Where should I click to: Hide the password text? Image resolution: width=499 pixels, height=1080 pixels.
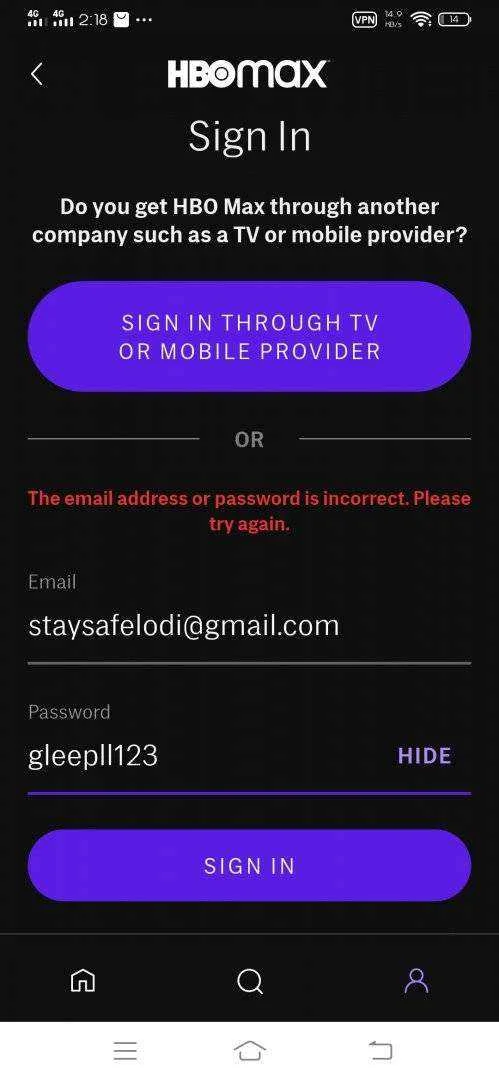coord(425,756)
